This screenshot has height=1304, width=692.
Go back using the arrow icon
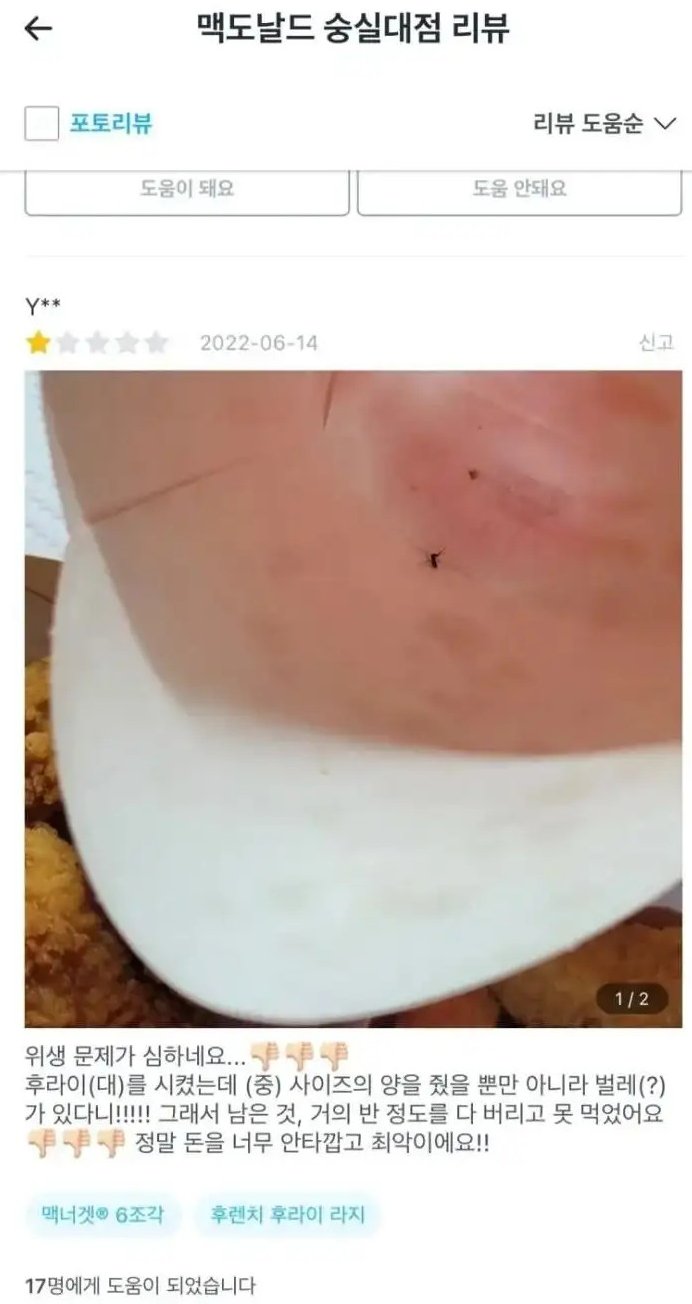pos(38,29)
